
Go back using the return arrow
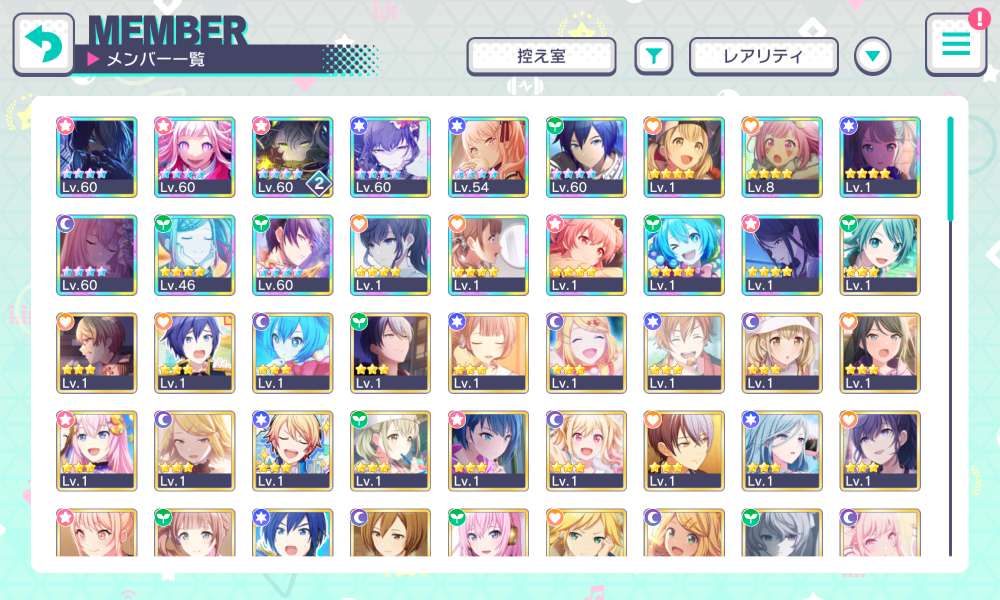[43, 44]
